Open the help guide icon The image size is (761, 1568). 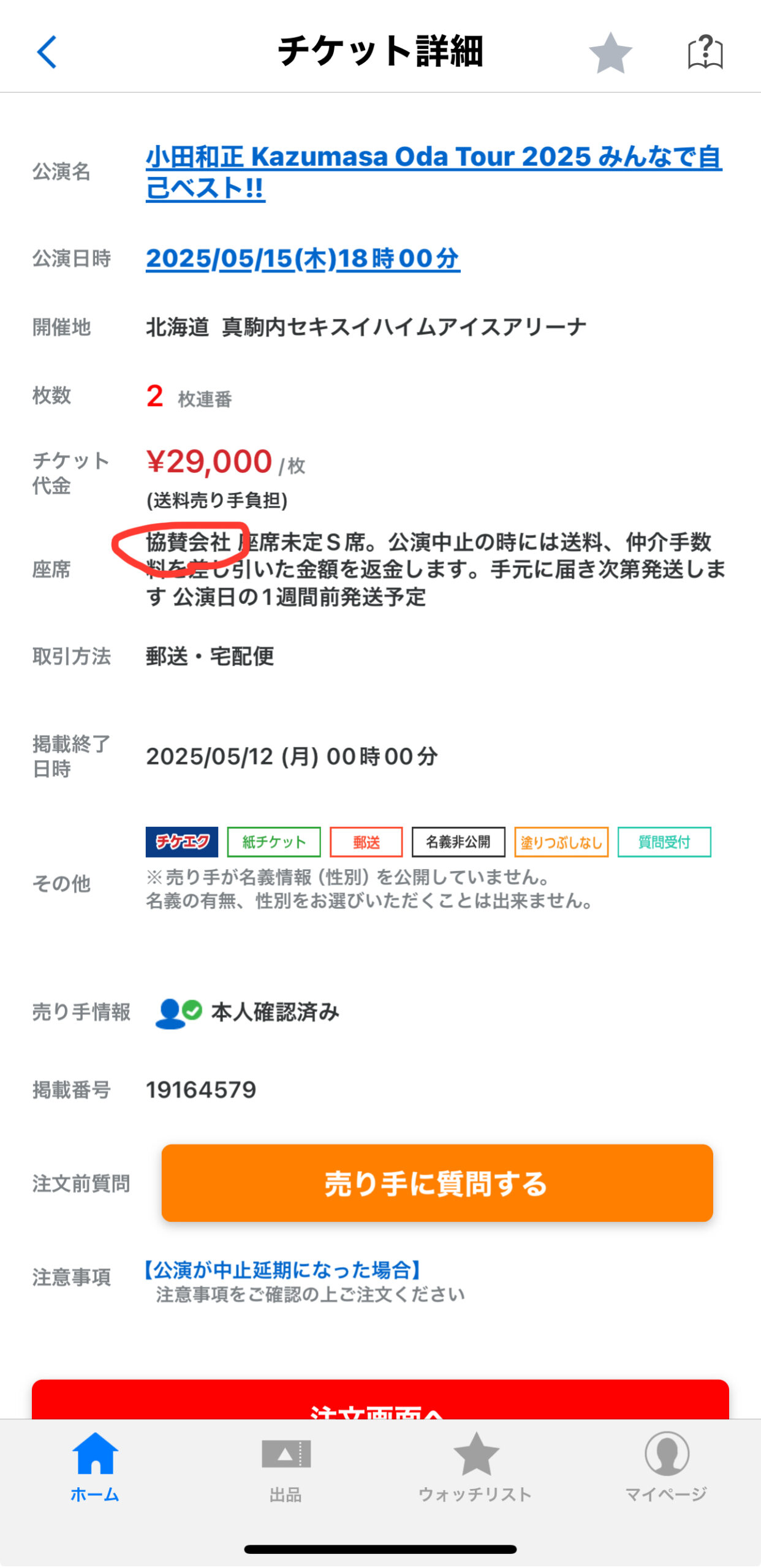[x=705, y=53]
